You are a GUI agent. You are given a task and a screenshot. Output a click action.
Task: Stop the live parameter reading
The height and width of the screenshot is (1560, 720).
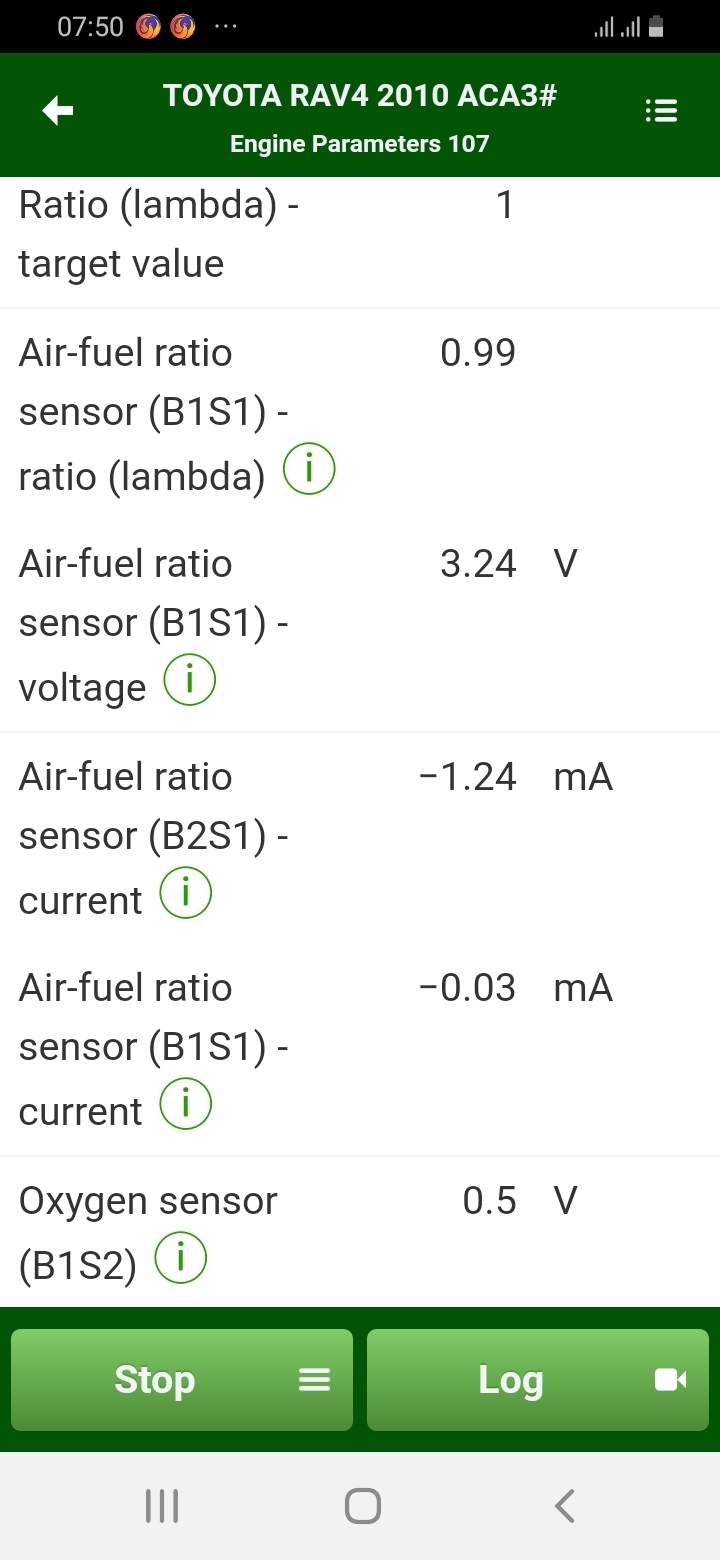click(182, 1380)
